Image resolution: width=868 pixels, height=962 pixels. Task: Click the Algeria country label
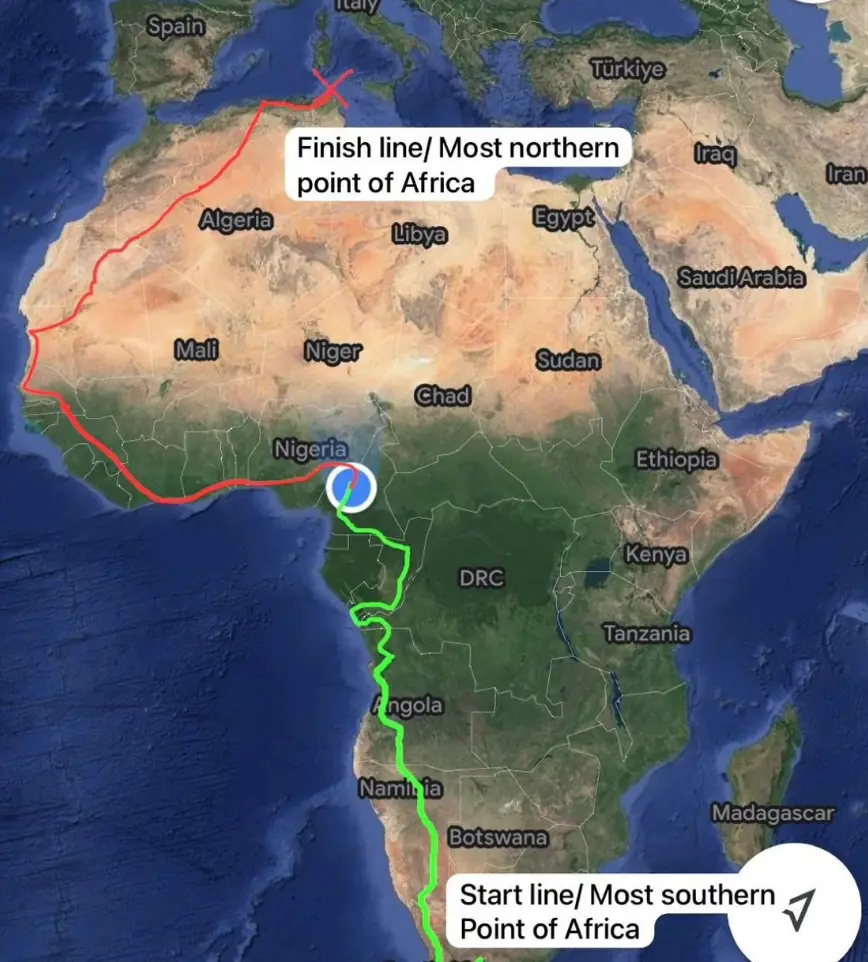237,221
